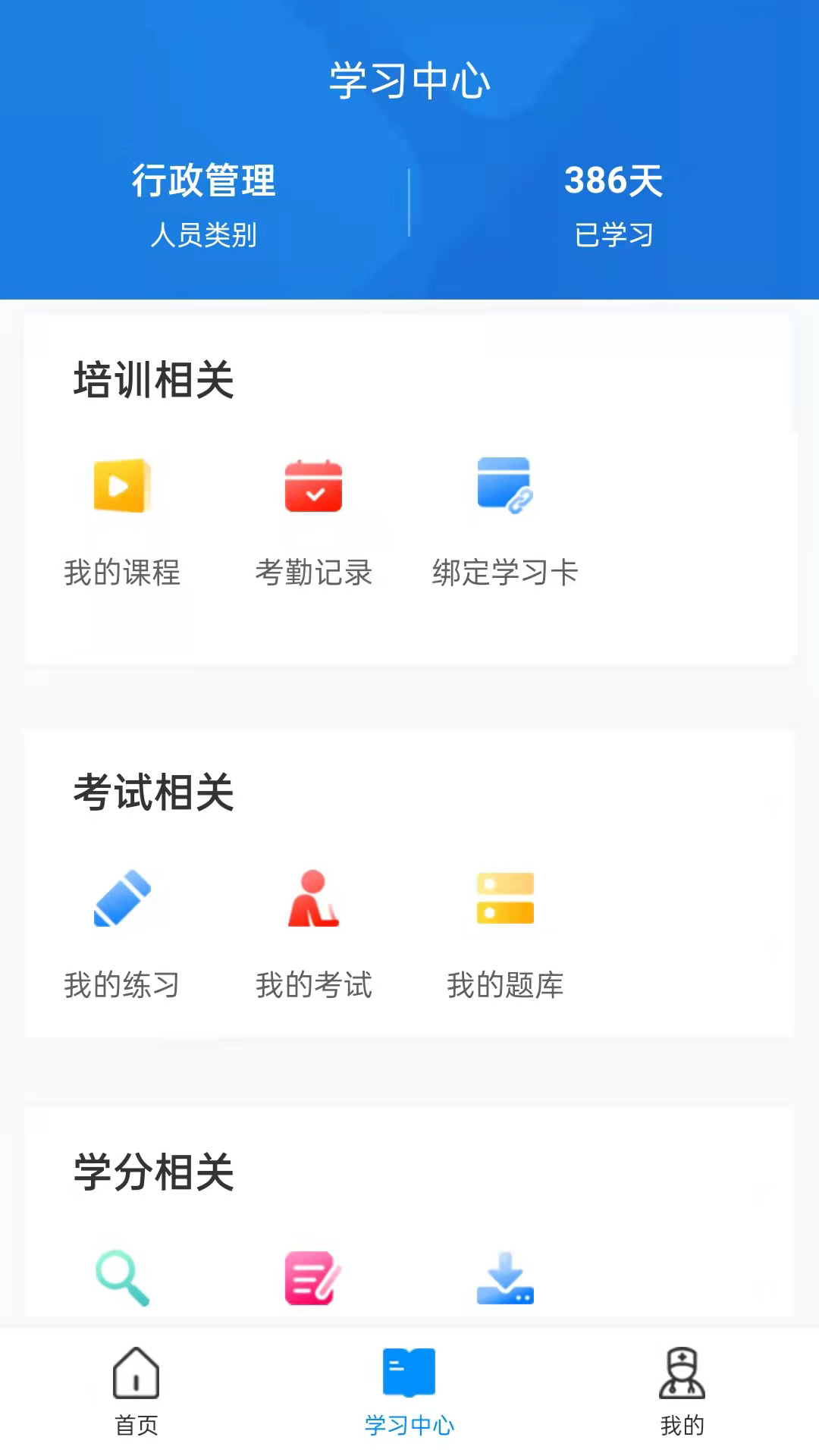Open 我的课程 (My Courses)
The height and width of the screenshot is (1456, 819).
122,522
